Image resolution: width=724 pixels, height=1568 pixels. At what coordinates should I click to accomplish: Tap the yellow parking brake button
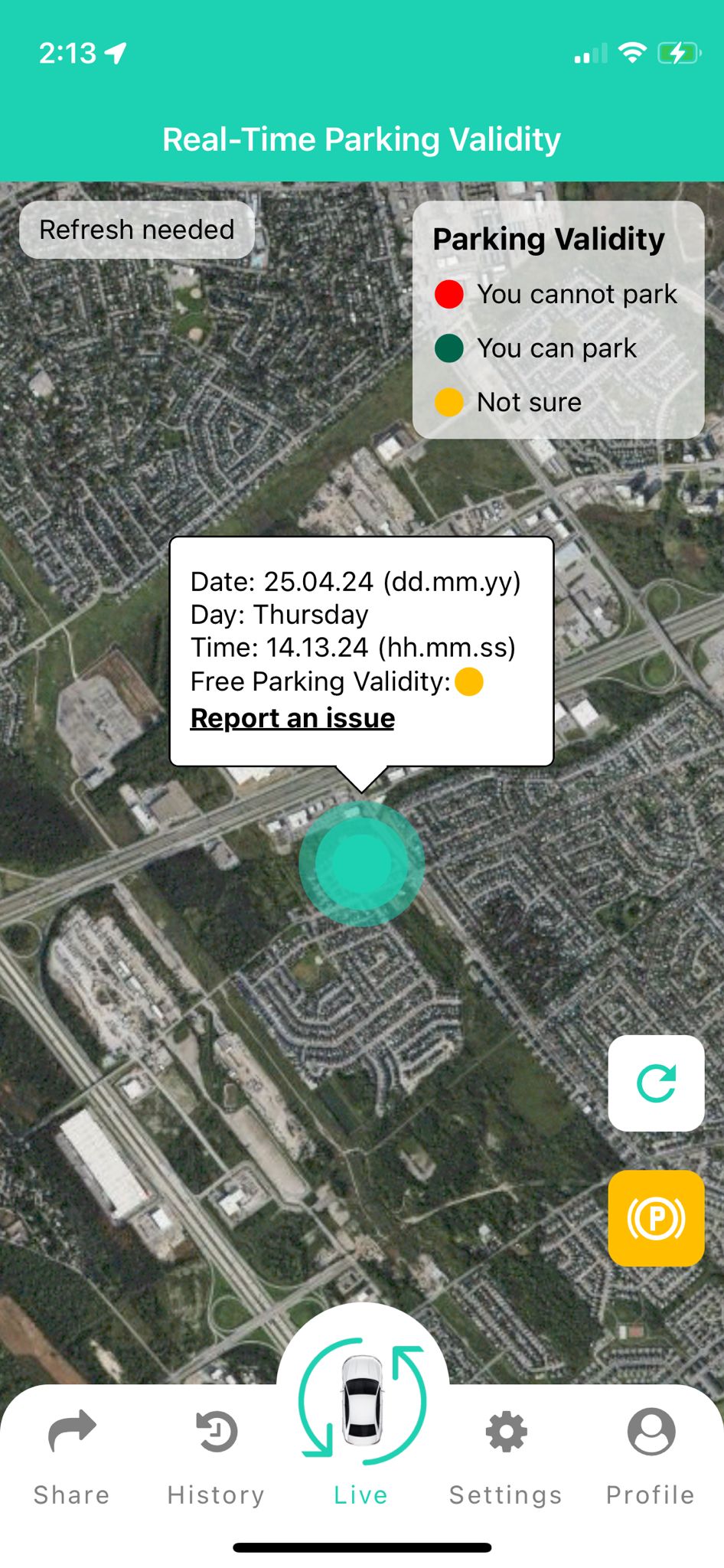pyautogui.click(x=656, y=1217)
